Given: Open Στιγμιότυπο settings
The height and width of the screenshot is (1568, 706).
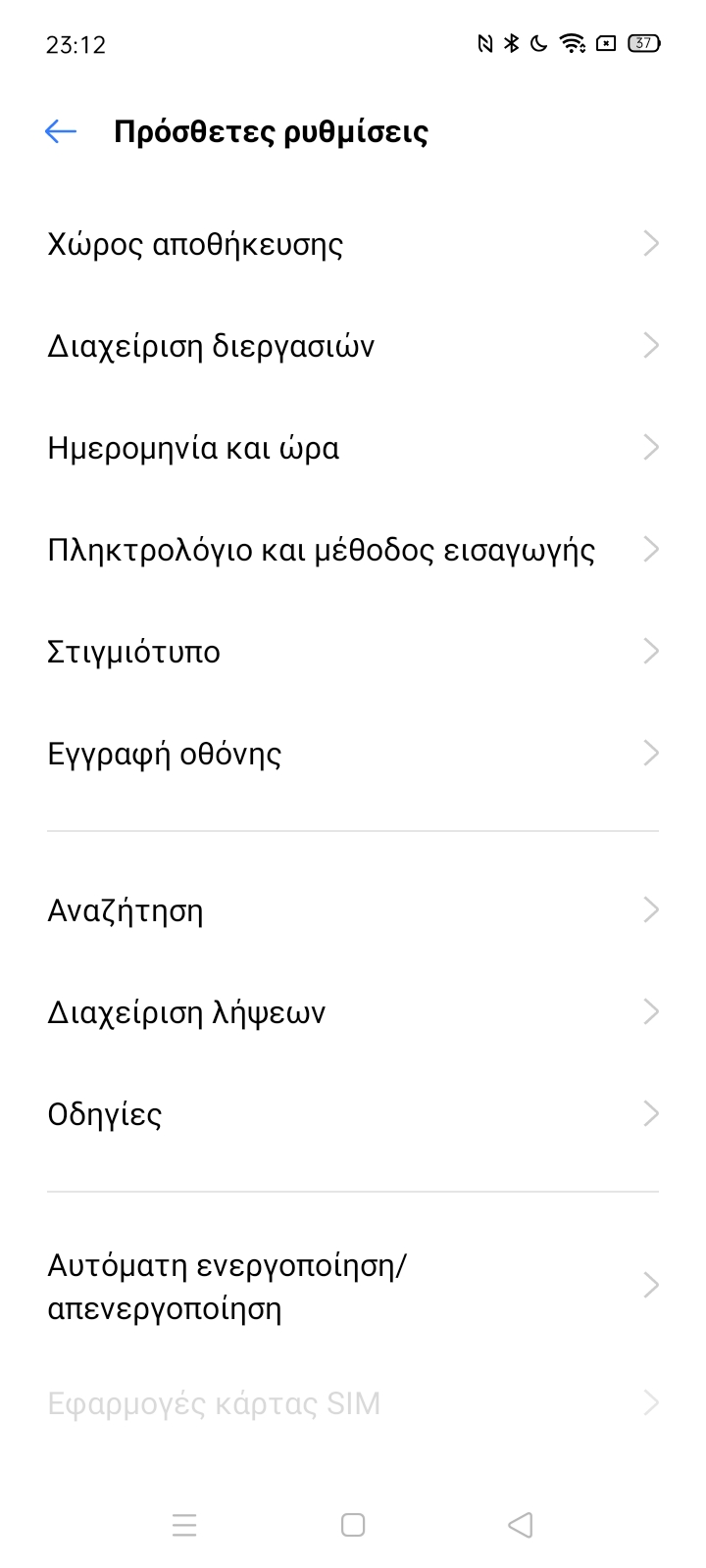Looking at the screenshot, I should coord(353,652).
